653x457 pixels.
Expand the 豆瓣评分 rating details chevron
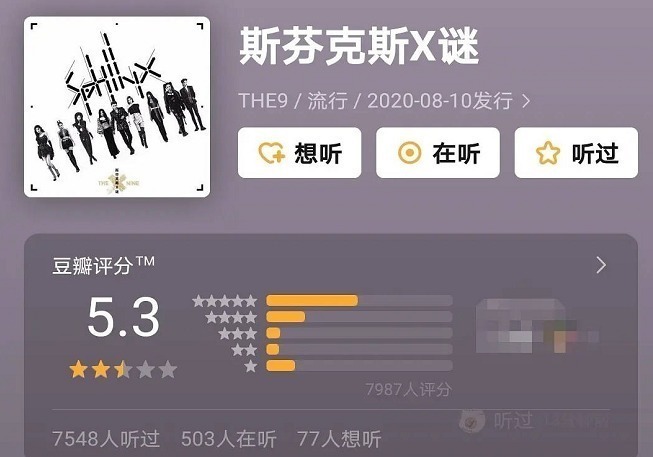point(601,265)
